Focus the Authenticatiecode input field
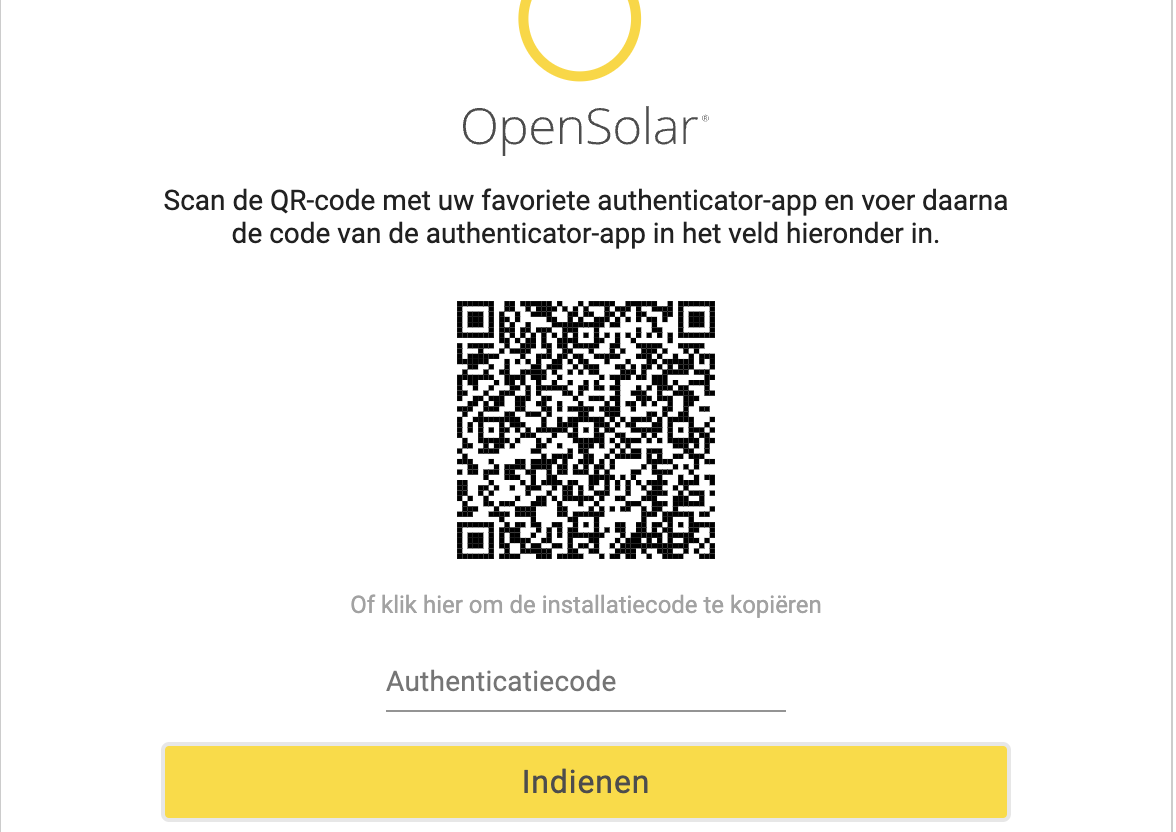The width and height of the screenshot is (1176, 832). [x=585, y=683]
